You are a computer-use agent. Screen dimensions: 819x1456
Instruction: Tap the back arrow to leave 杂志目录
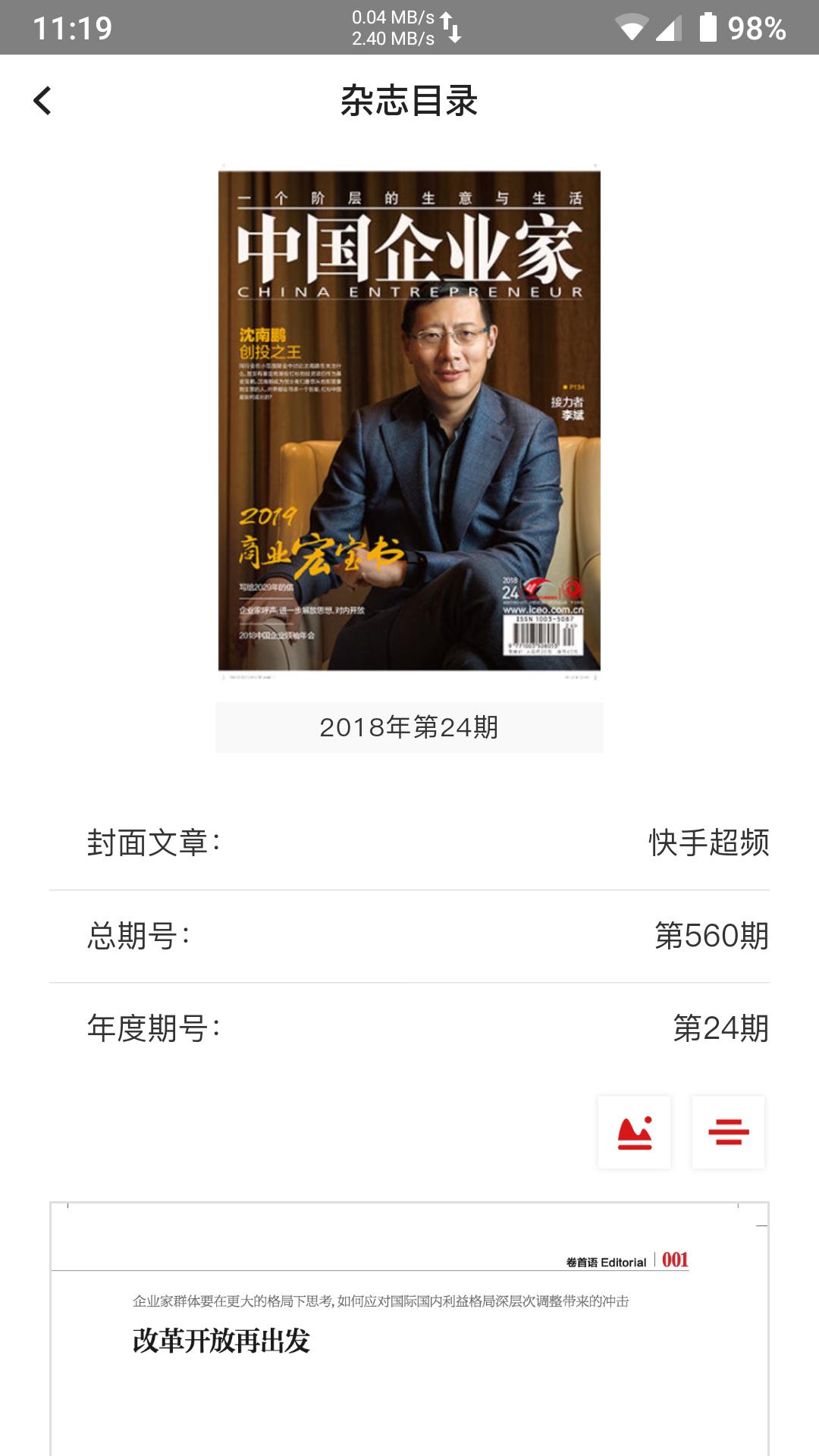pos(43,101)
